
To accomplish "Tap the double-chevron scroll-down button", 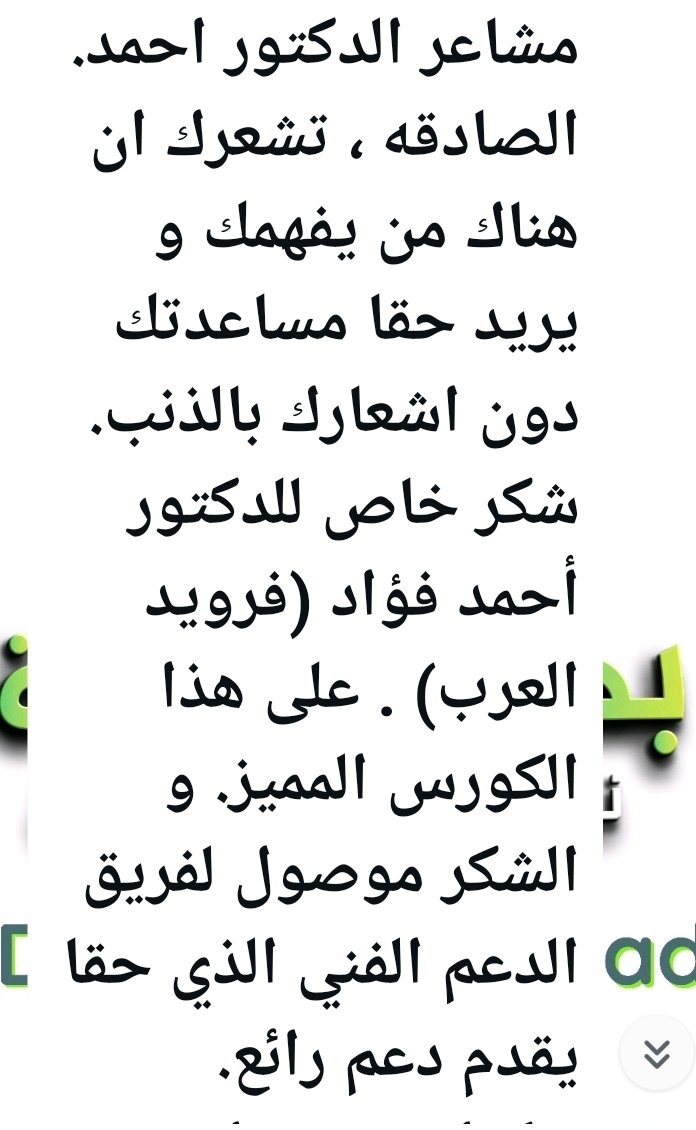I will coord(657,1053).
